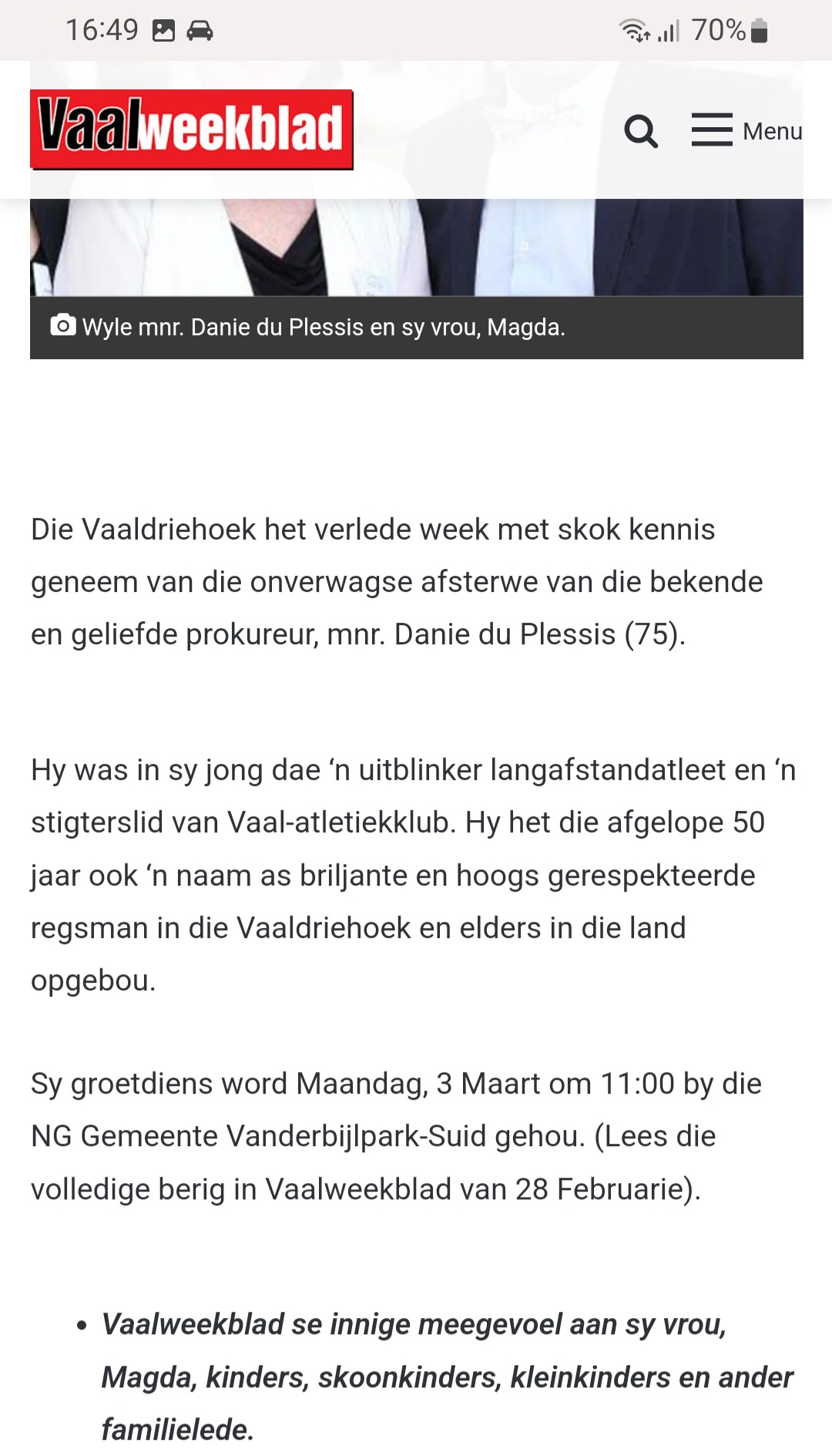Open the search magnifier icon
The image size is (832, 1456).
(x=641, y=131)
